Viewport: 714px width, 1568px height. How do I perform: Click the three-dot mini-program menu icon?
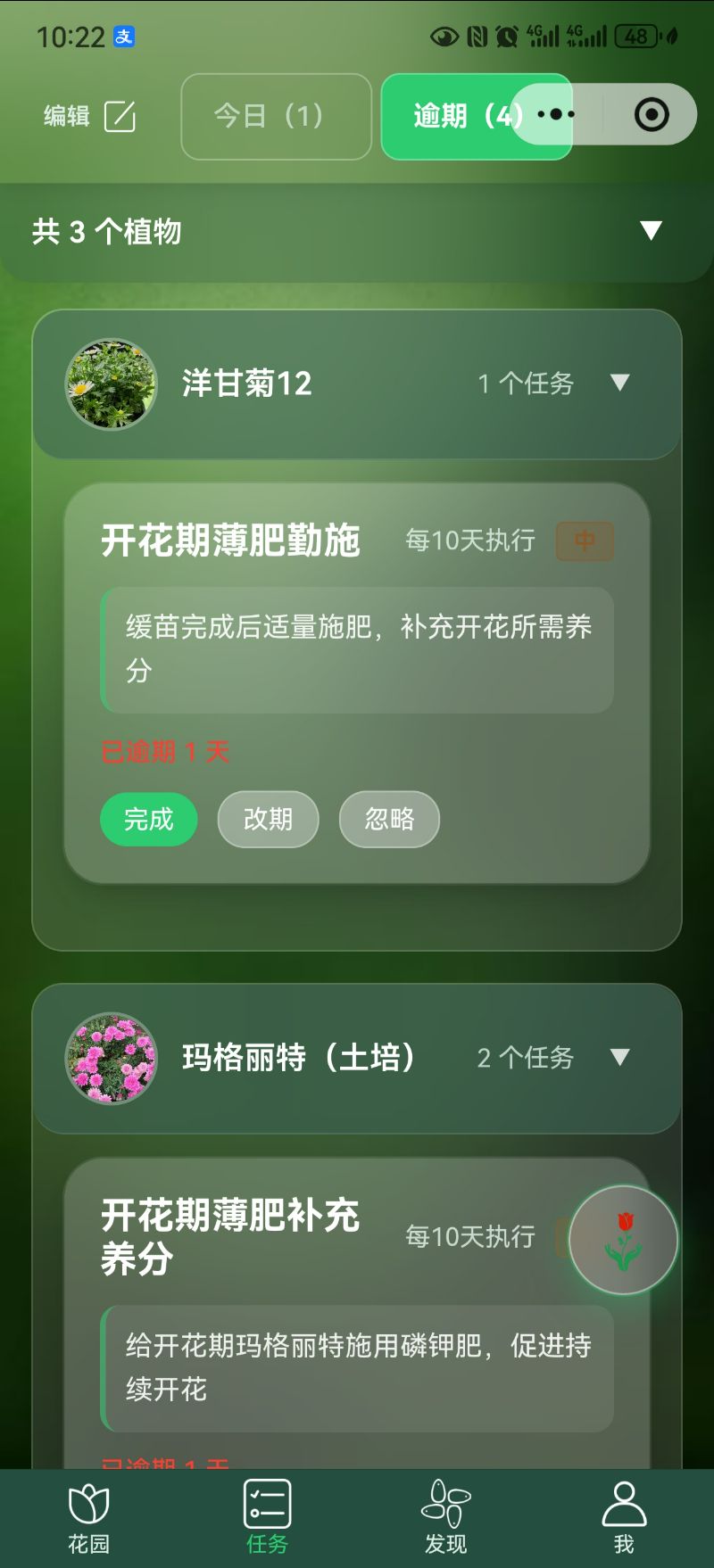pyautogui.click(x=555, y=113)
